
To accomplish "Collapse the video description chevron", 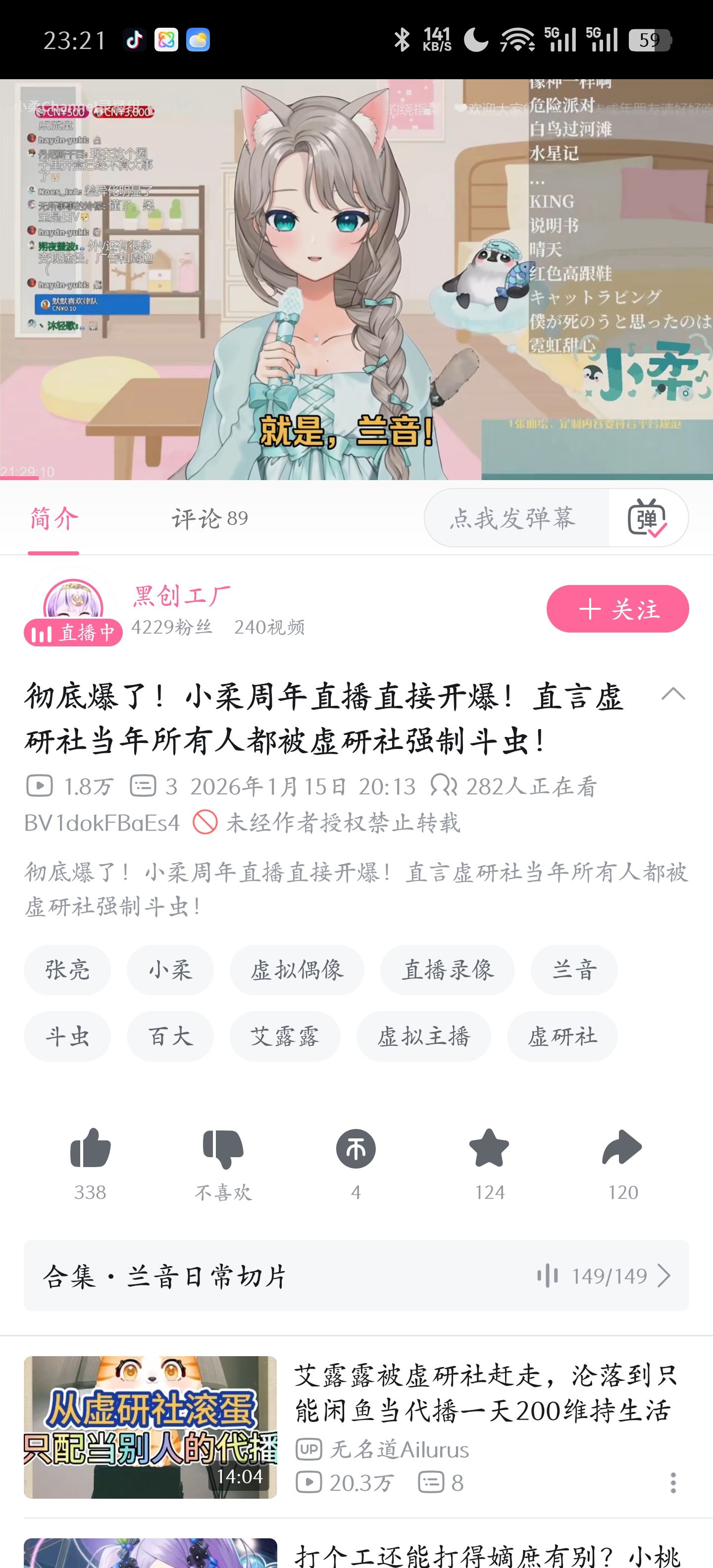I will tap(673, 694).
